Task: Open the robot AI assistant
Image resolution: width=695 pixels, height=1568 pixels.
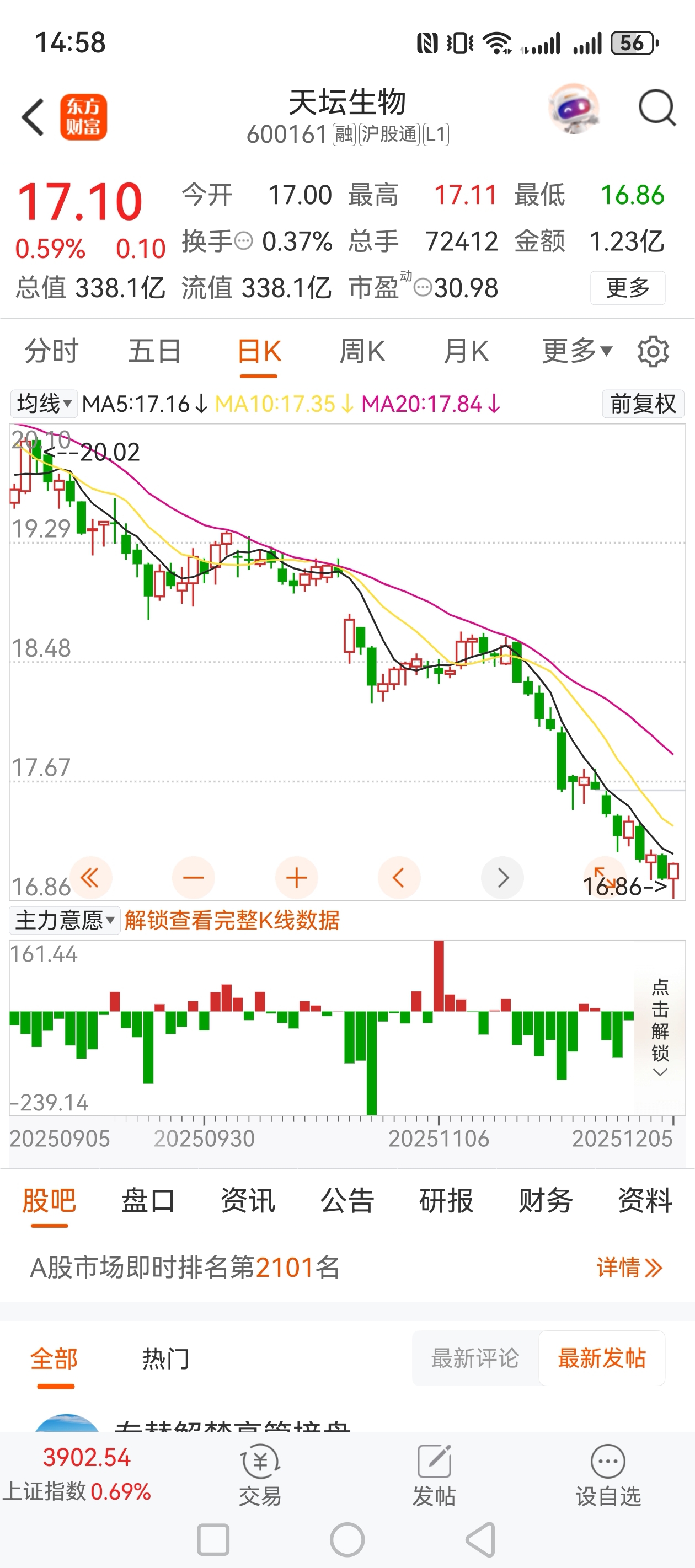Action: (573, 109)
